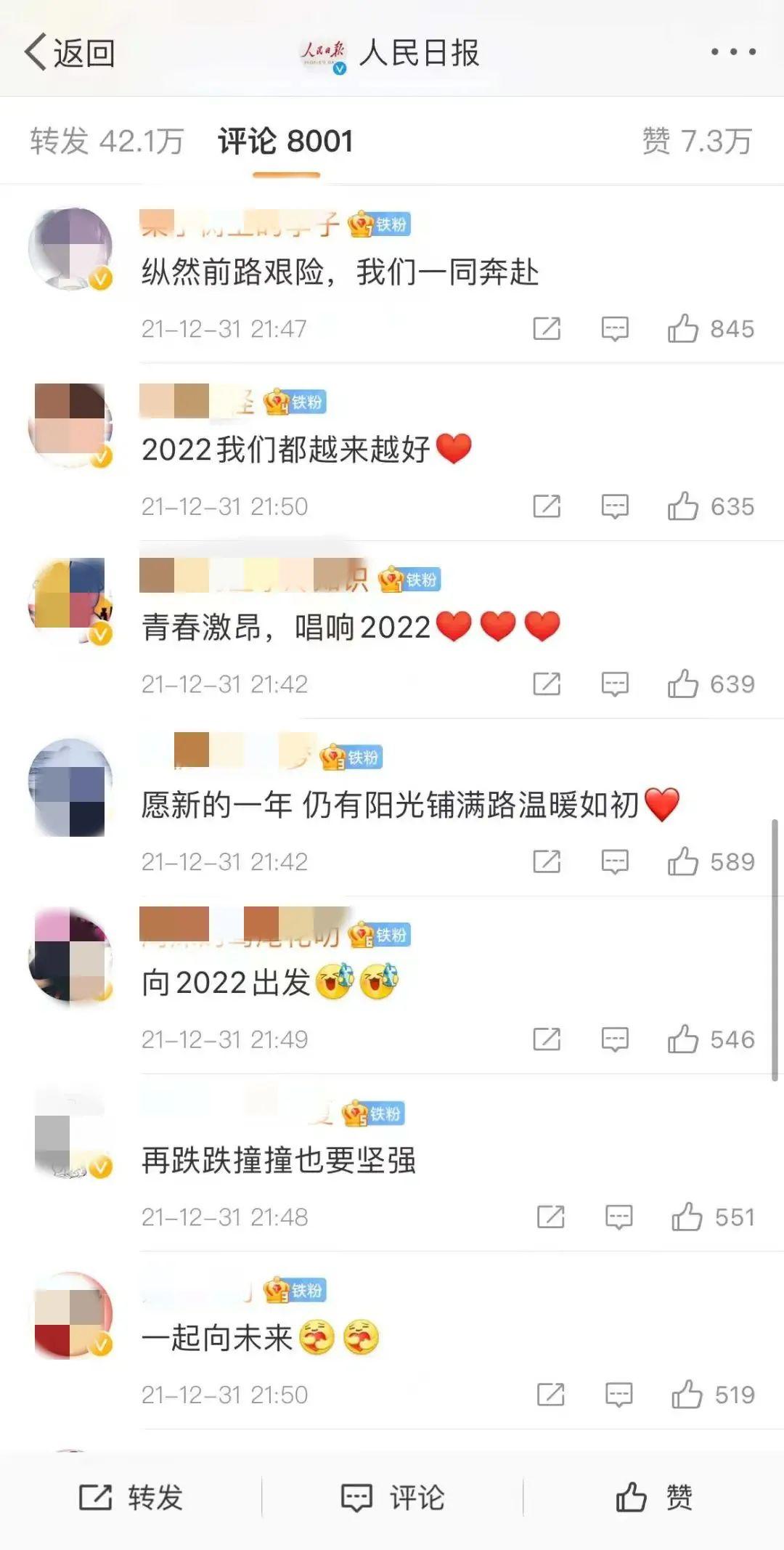This screenshot has height=1550, width=784.
Task: Like the comment 2022我们都越来越好
Action: click(x=683, y=506)
